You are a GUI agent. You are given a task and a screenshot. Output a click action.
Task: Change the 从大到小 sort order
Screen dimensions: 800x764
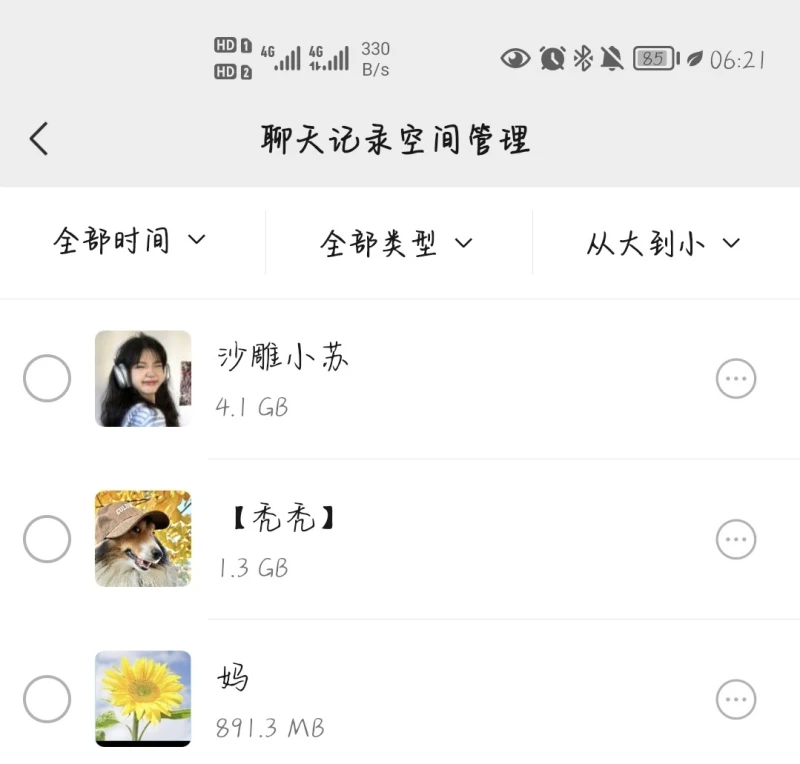pyautogui.click(x=663, y=243)
